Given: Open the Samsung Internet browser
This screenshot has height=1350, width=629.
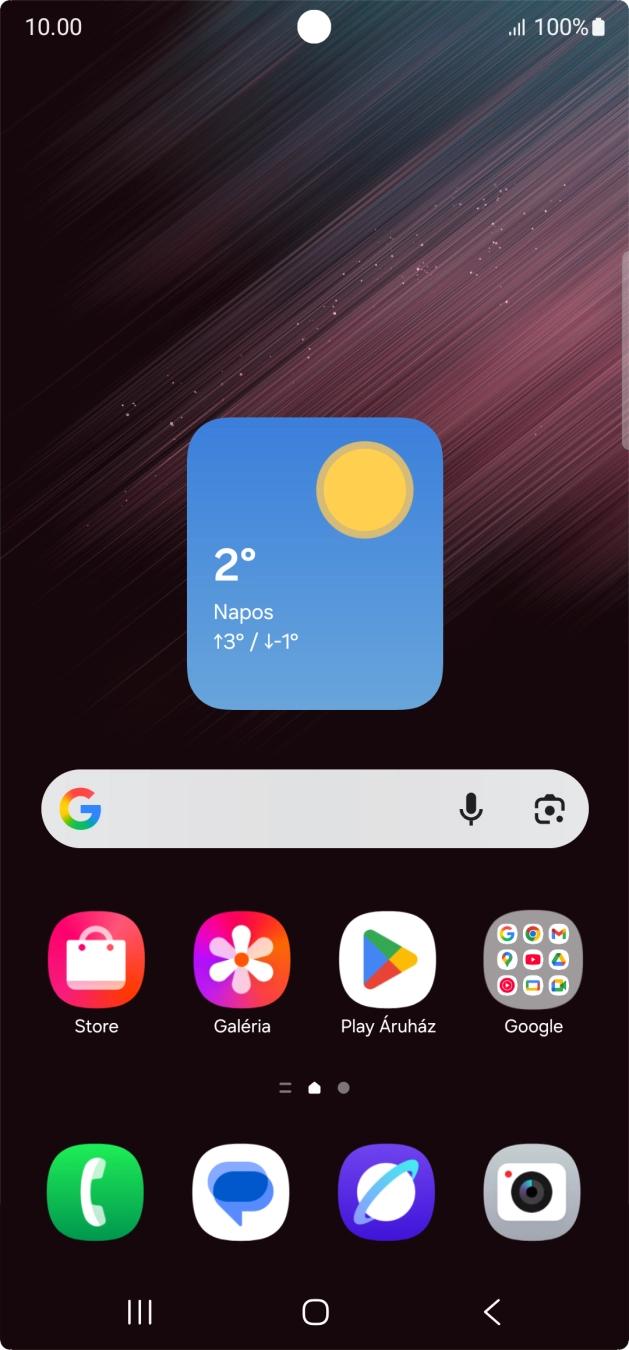Looking at the screenshot, I should tap(387, 1192).
